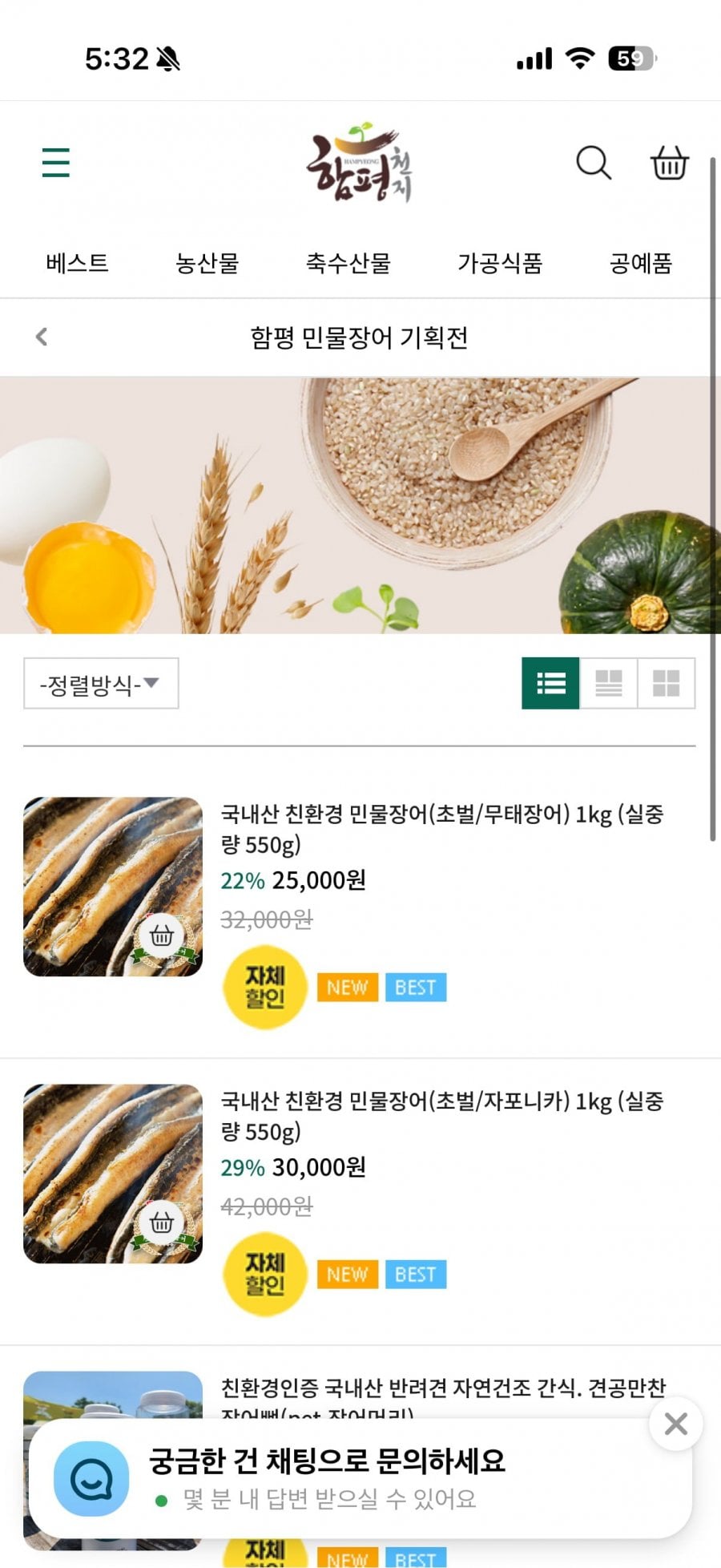Switch to the 가공식품 tab
The height and width of the screenshot is (1568, 721).
pyautogui.click(x=500, y=263)
